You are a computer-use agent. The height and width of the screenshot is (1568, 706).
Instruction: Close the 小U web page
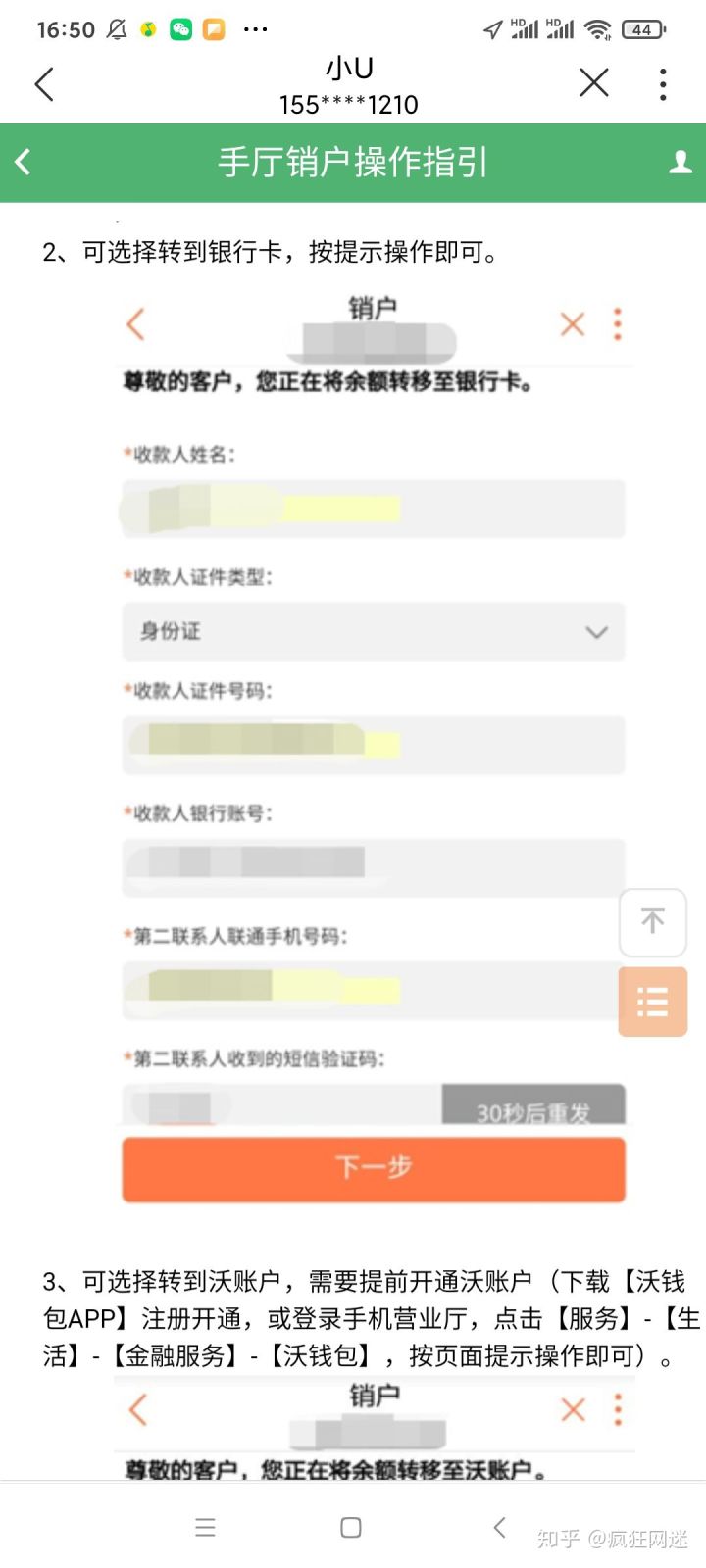(x=594, y=83)
